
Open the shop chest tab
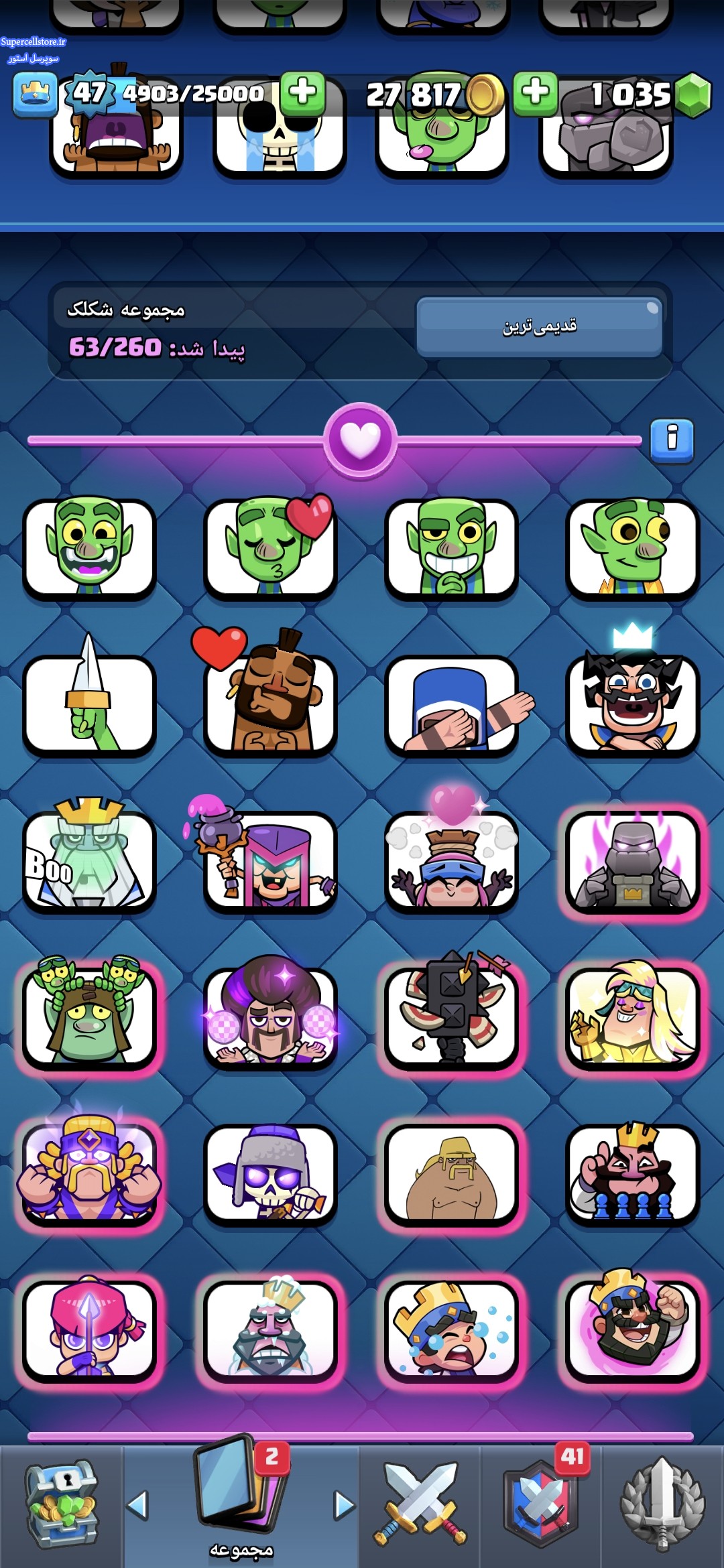tap(62, 1505)
